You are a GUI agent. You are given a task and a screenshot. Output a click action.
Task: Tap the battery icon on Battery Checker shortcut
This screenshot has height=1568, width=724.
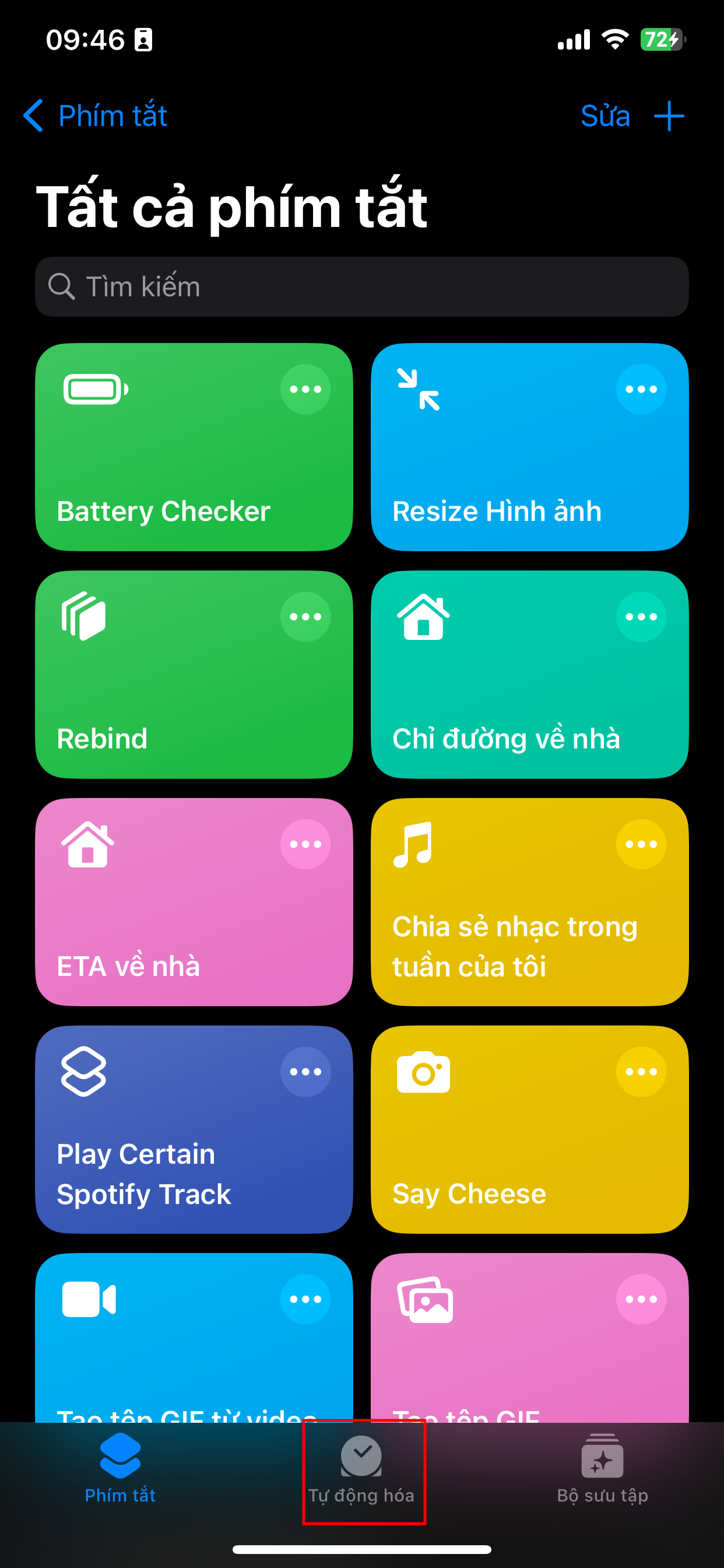[x=96, y=388]
